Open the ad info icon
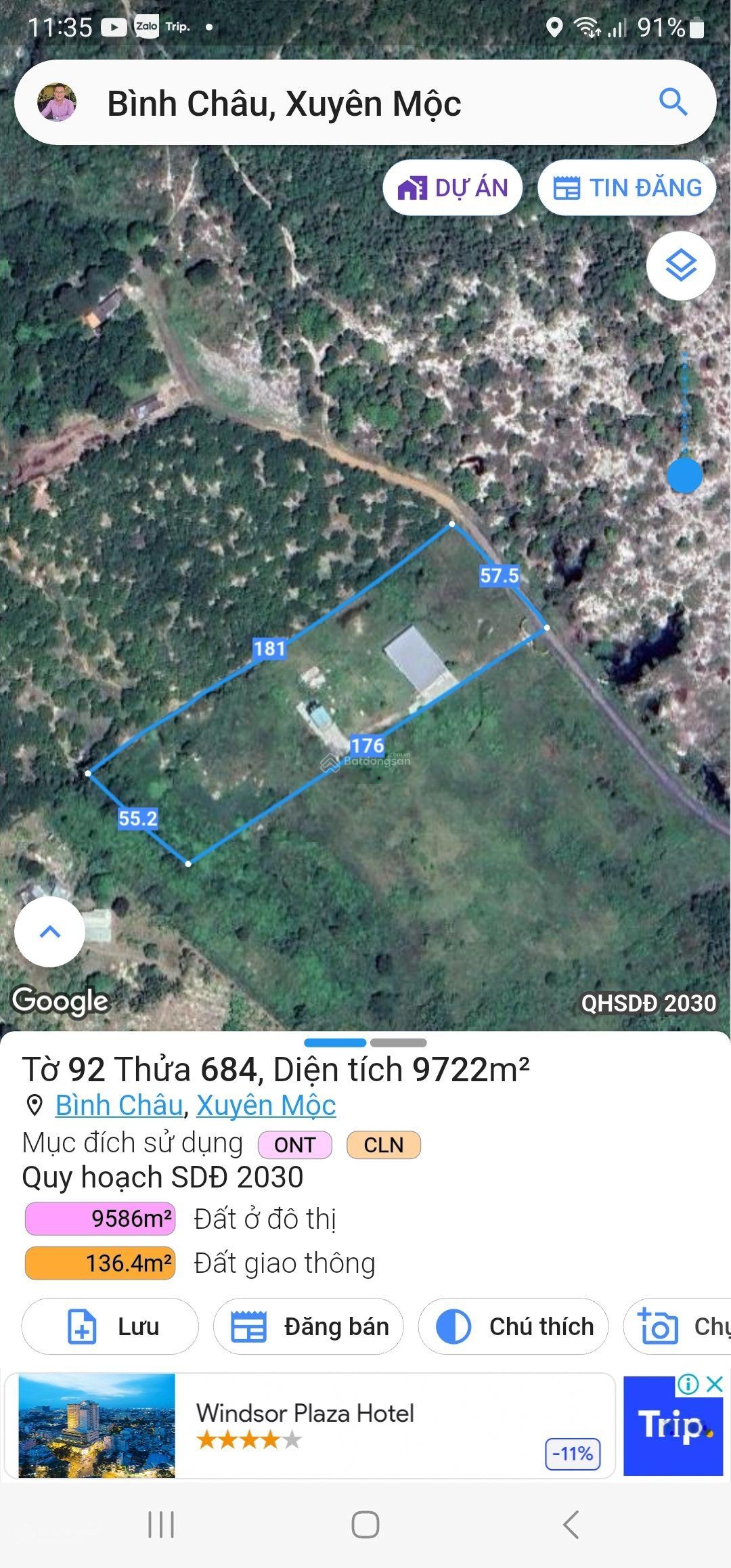731x1568 pixels. 688,1385
